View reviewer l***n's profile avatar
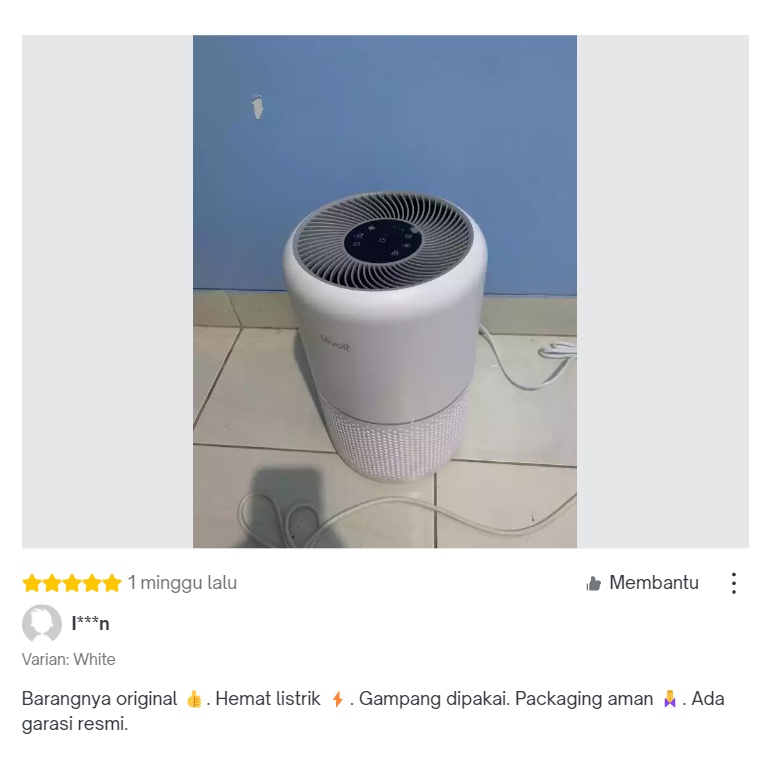Screen dimensions: 767x767 [42, 623]
